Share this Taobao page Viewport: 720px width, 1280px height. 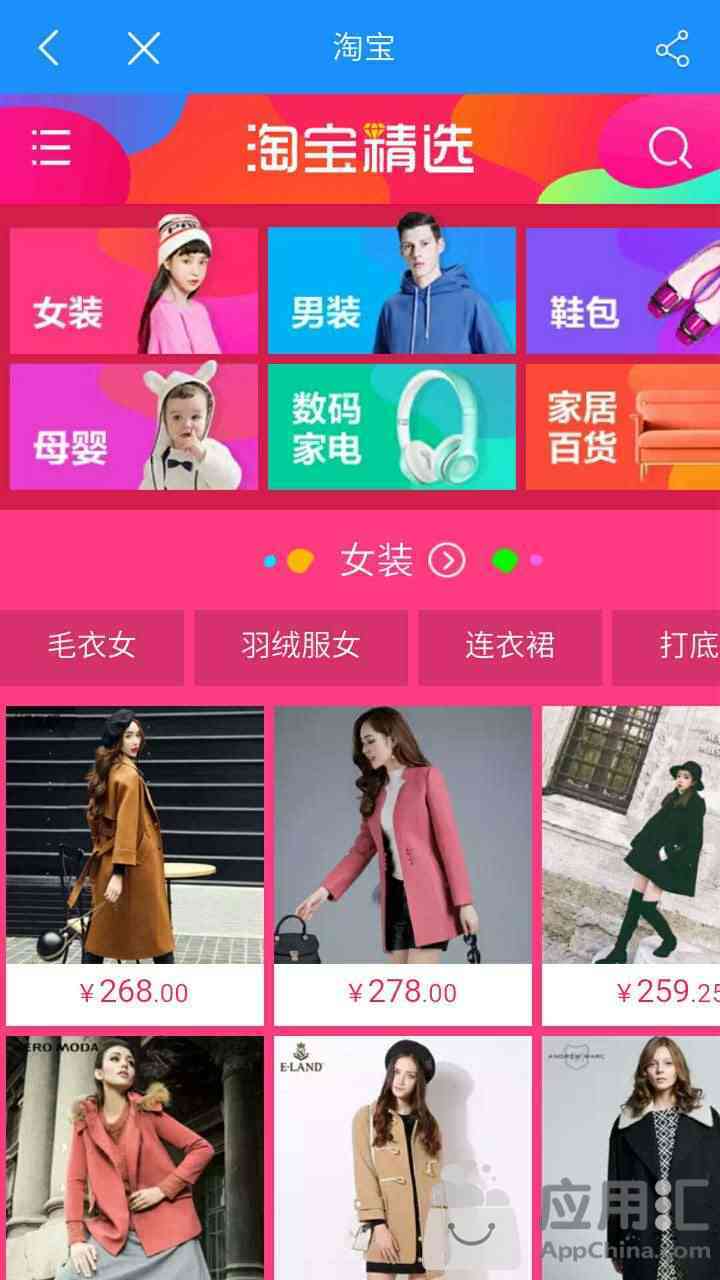pyautogui.click(x=672, y=48)
